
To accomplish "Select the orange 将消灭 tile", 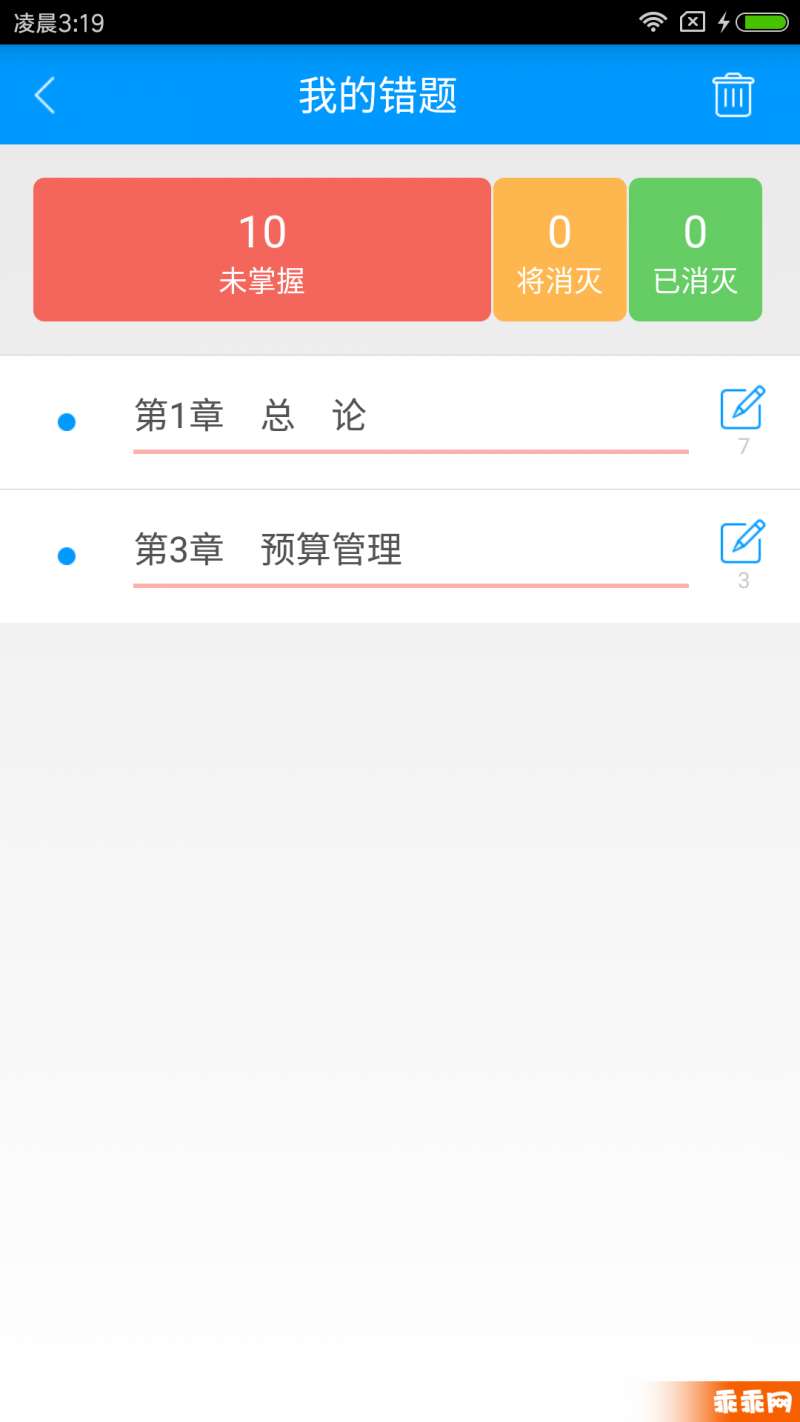I will tap(560, 250).
